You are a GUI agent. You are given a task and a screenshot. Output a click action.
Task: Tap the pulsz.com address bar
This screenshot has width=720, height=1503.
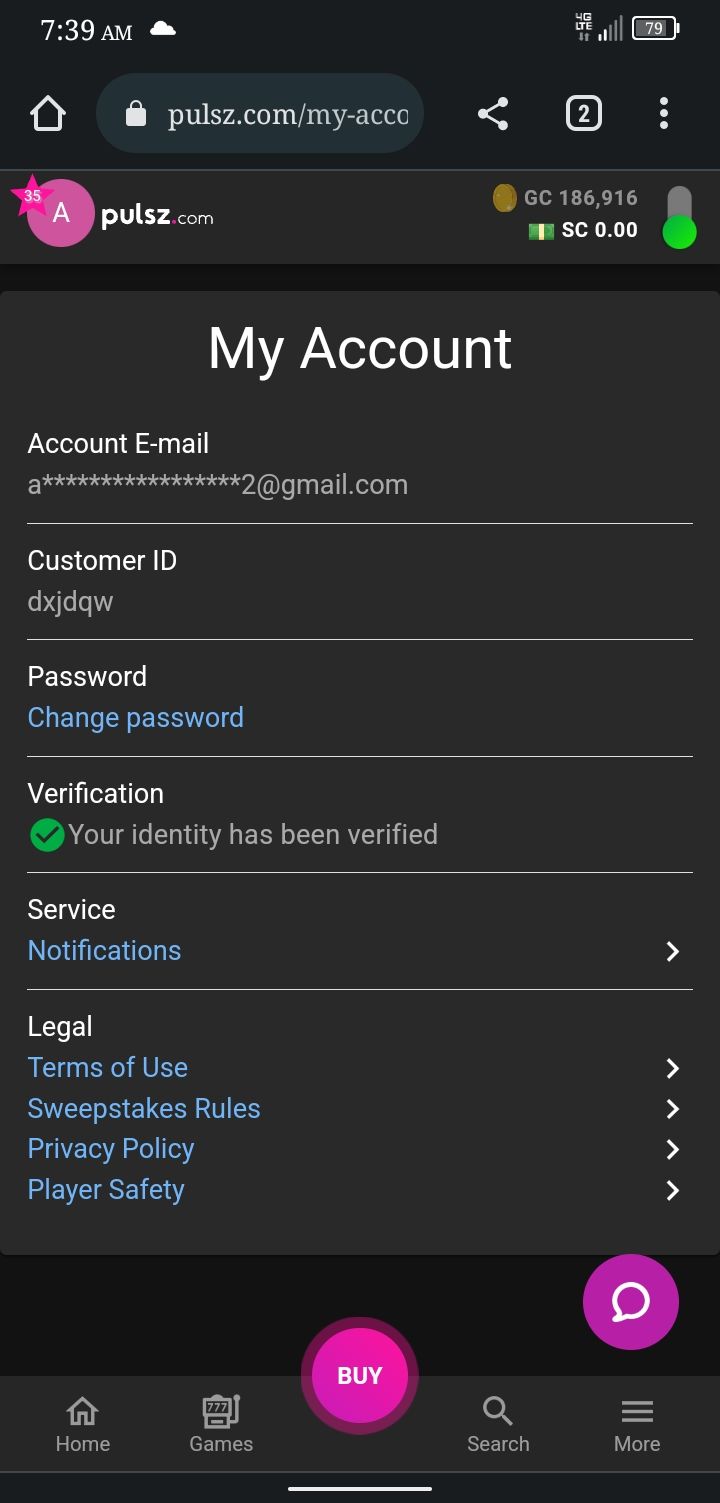[260, 114]
